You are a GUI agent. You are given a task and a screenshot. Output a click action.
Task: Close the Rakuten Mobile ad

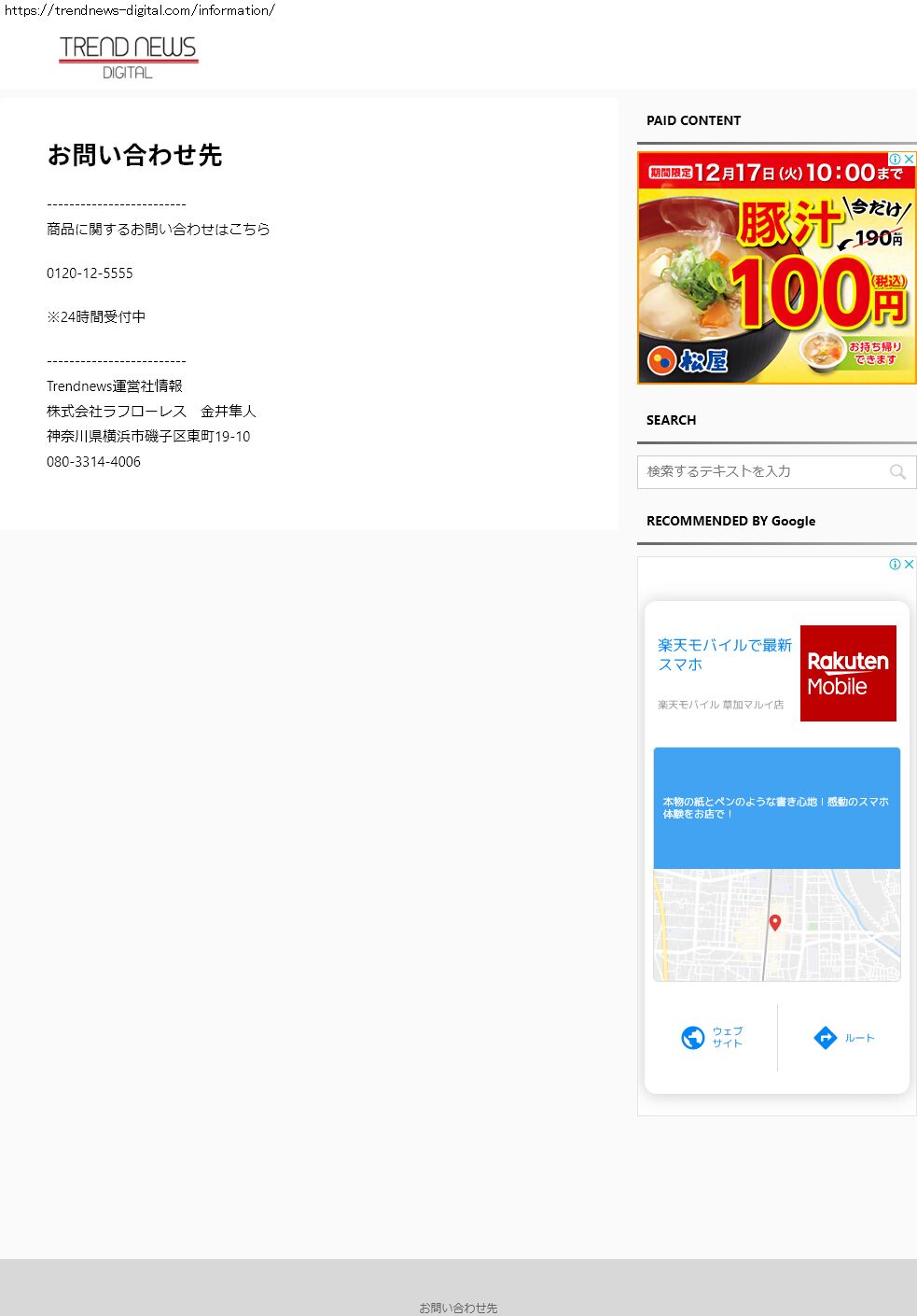click(909, 565)
